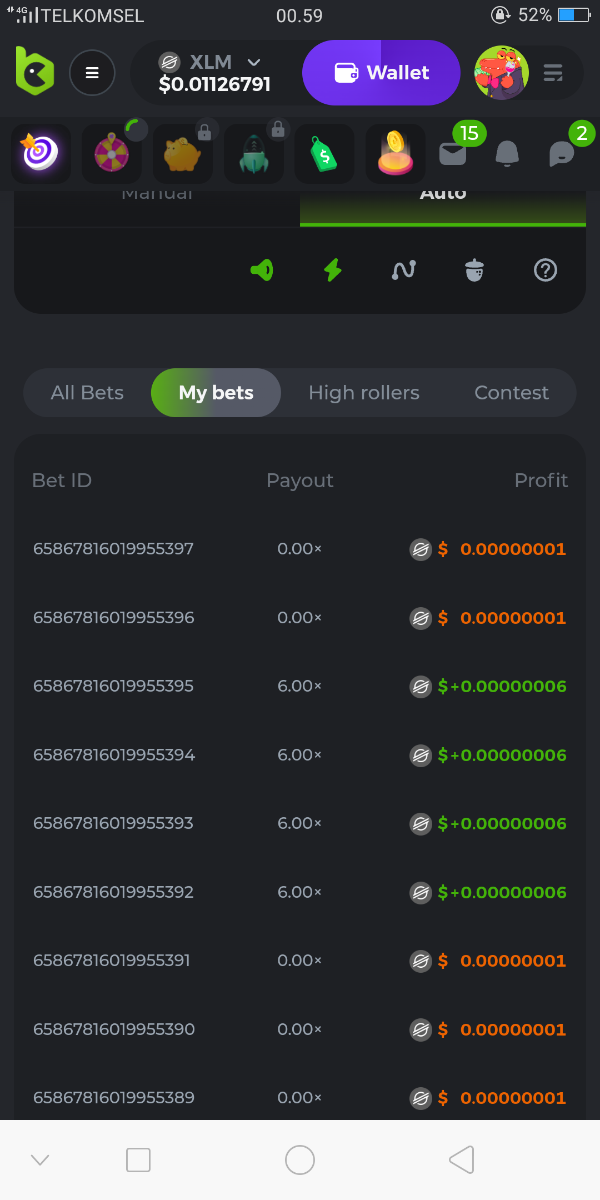Select the My bets tab
Viewport: 600px width, 1200px height.
click(x=216, y=393)
